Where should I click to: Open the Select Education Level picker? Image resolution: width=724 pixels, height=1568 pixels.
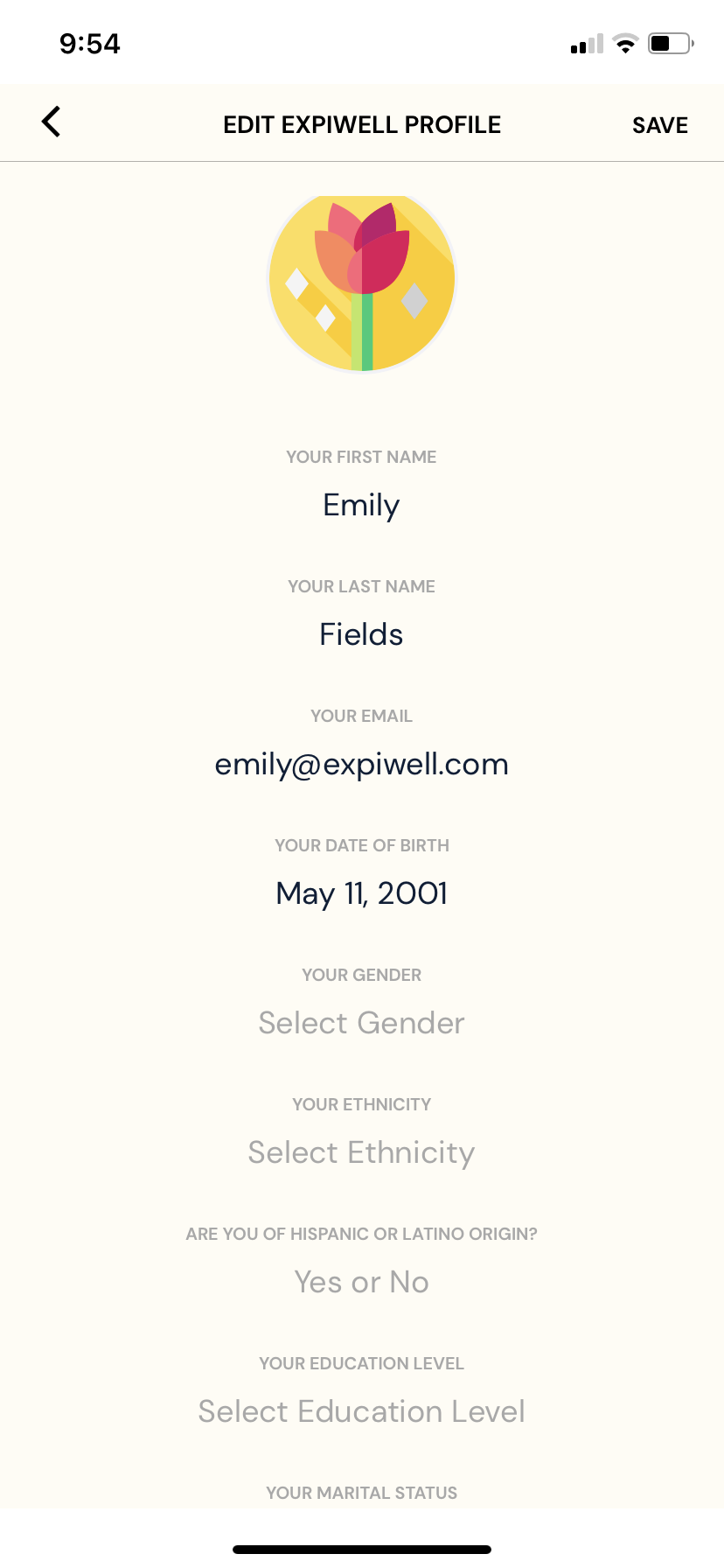tap(361, 1411)
